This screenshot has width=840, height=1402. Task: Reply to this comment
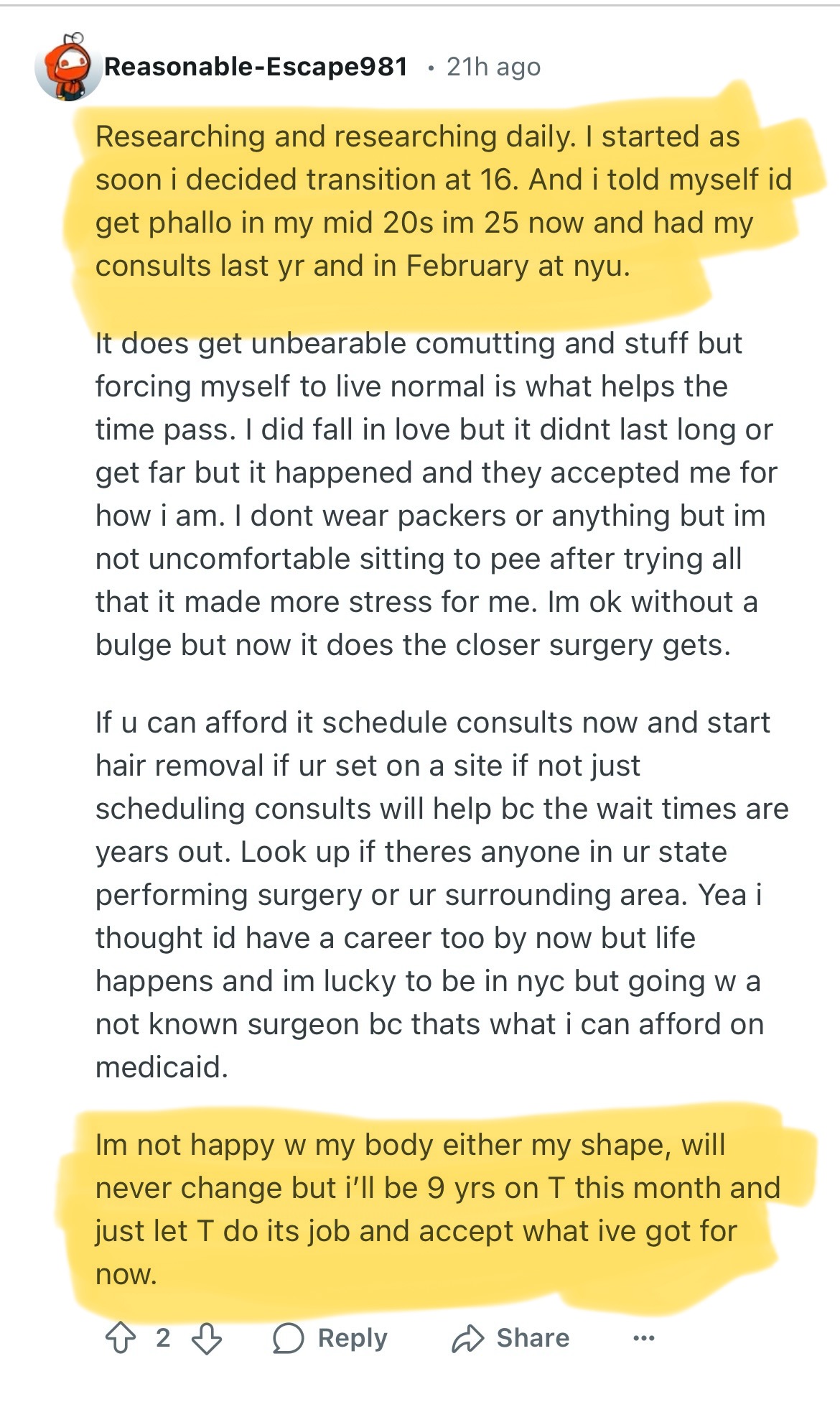330,1338
